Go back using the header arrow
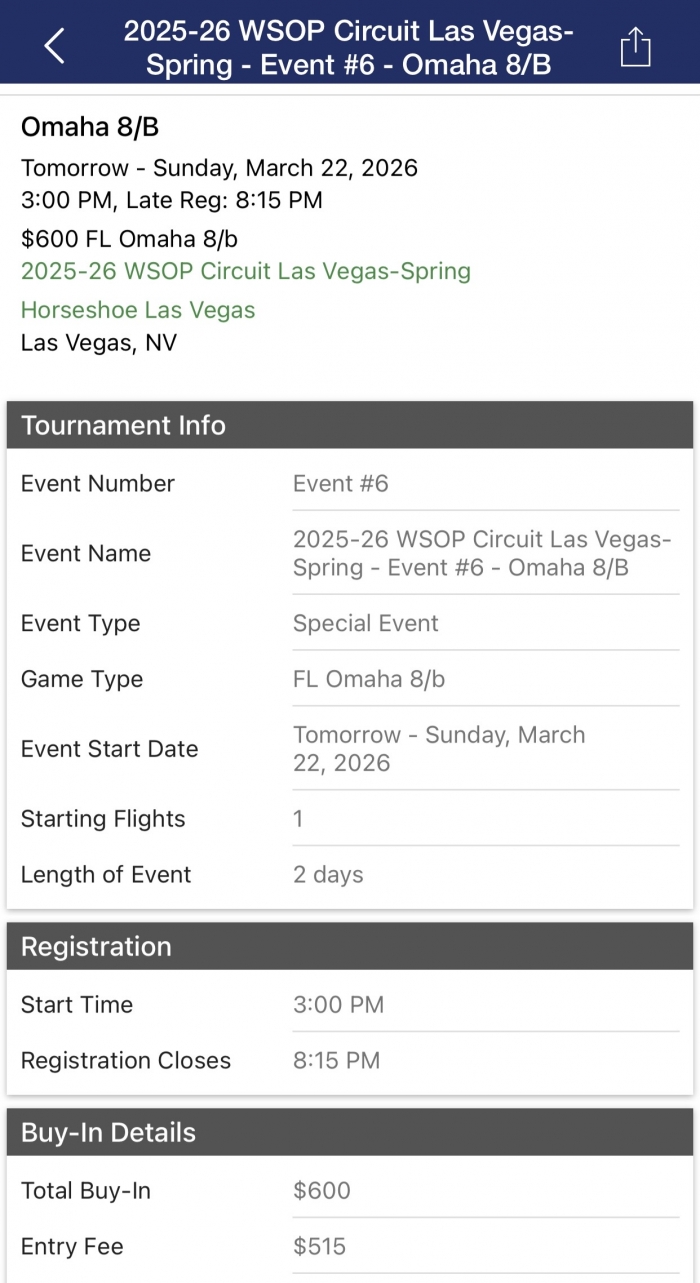 [x=55, y=46]
